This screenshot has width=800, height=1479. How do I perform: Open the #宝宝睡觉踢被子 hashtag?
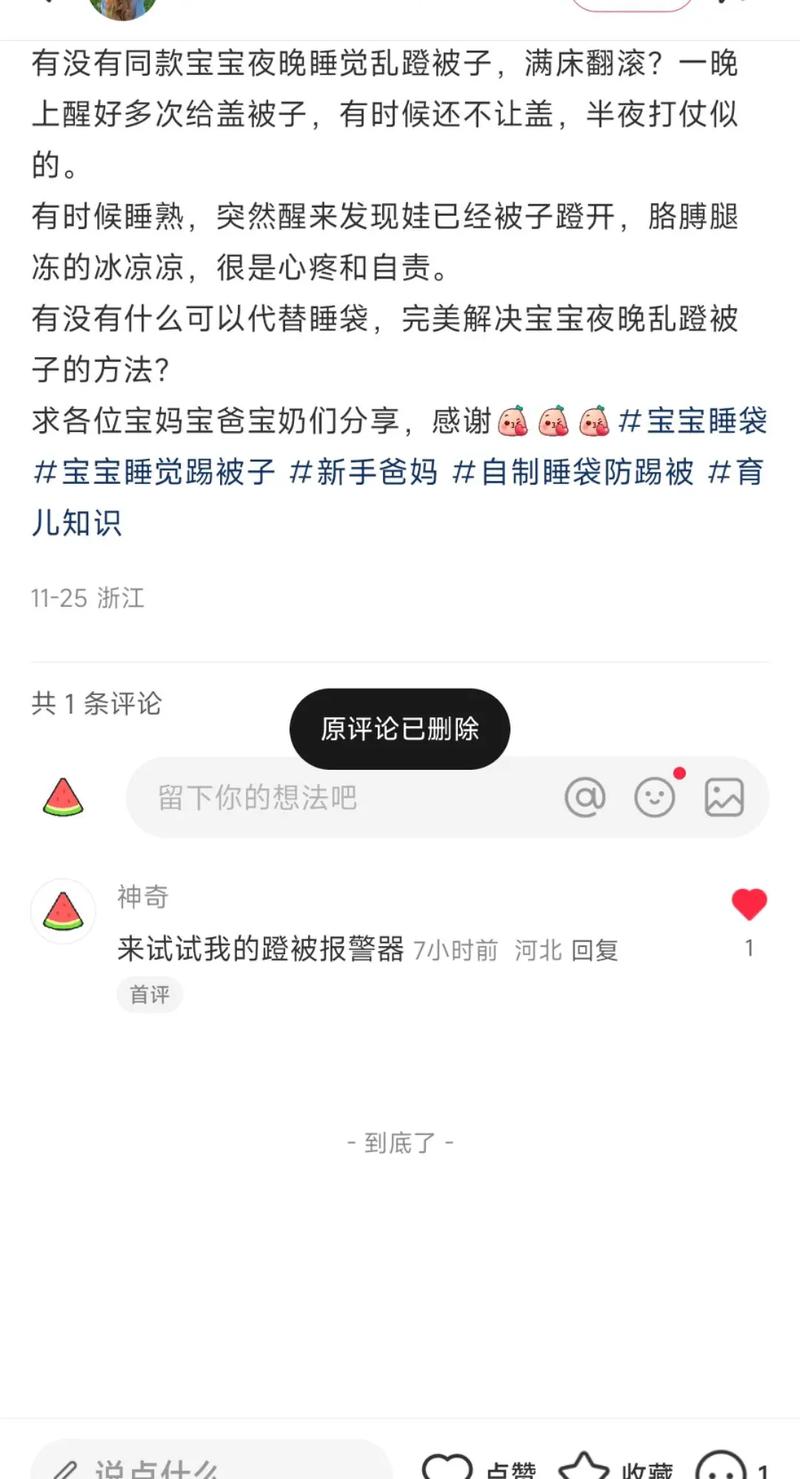pos(154,472)
